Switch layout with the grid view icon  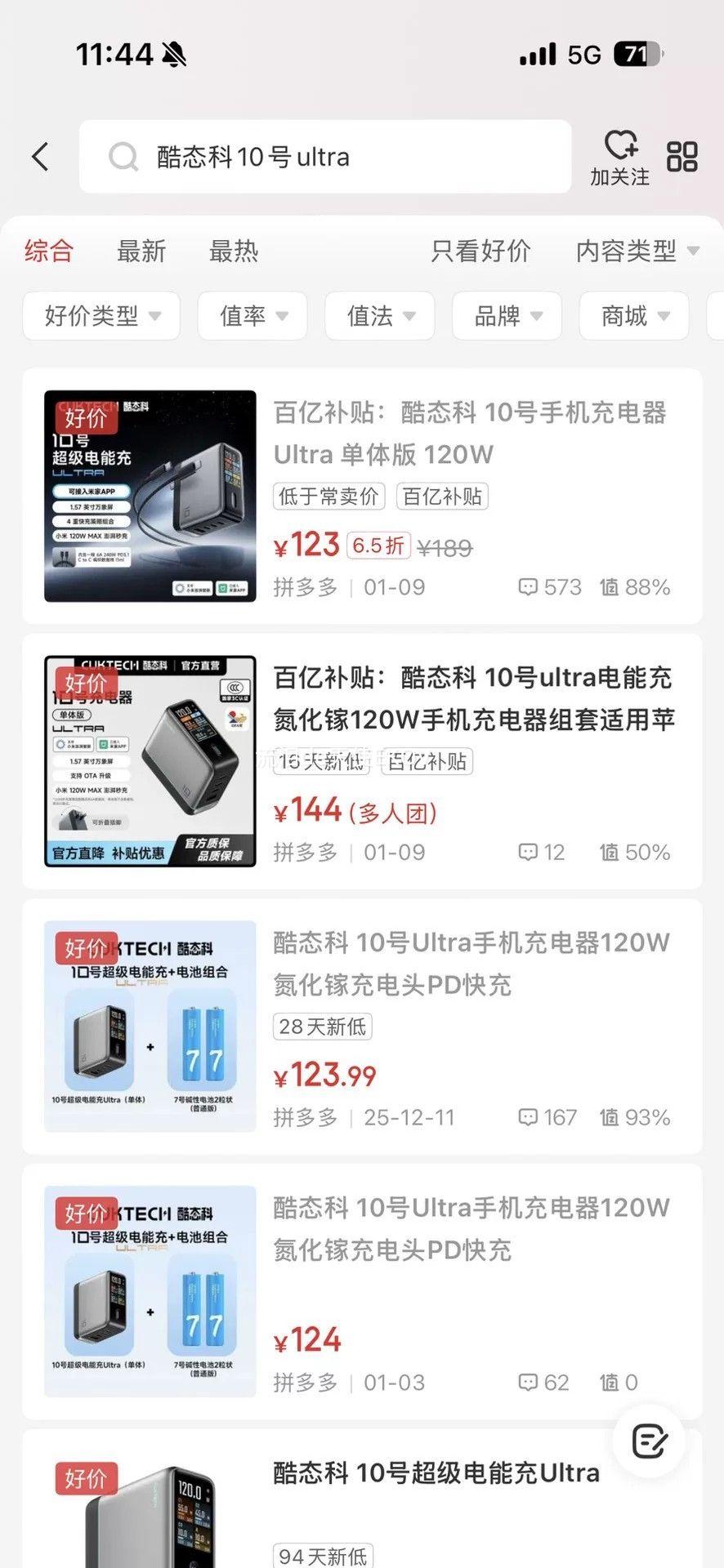pyautogui.click(x=682, y=156)
